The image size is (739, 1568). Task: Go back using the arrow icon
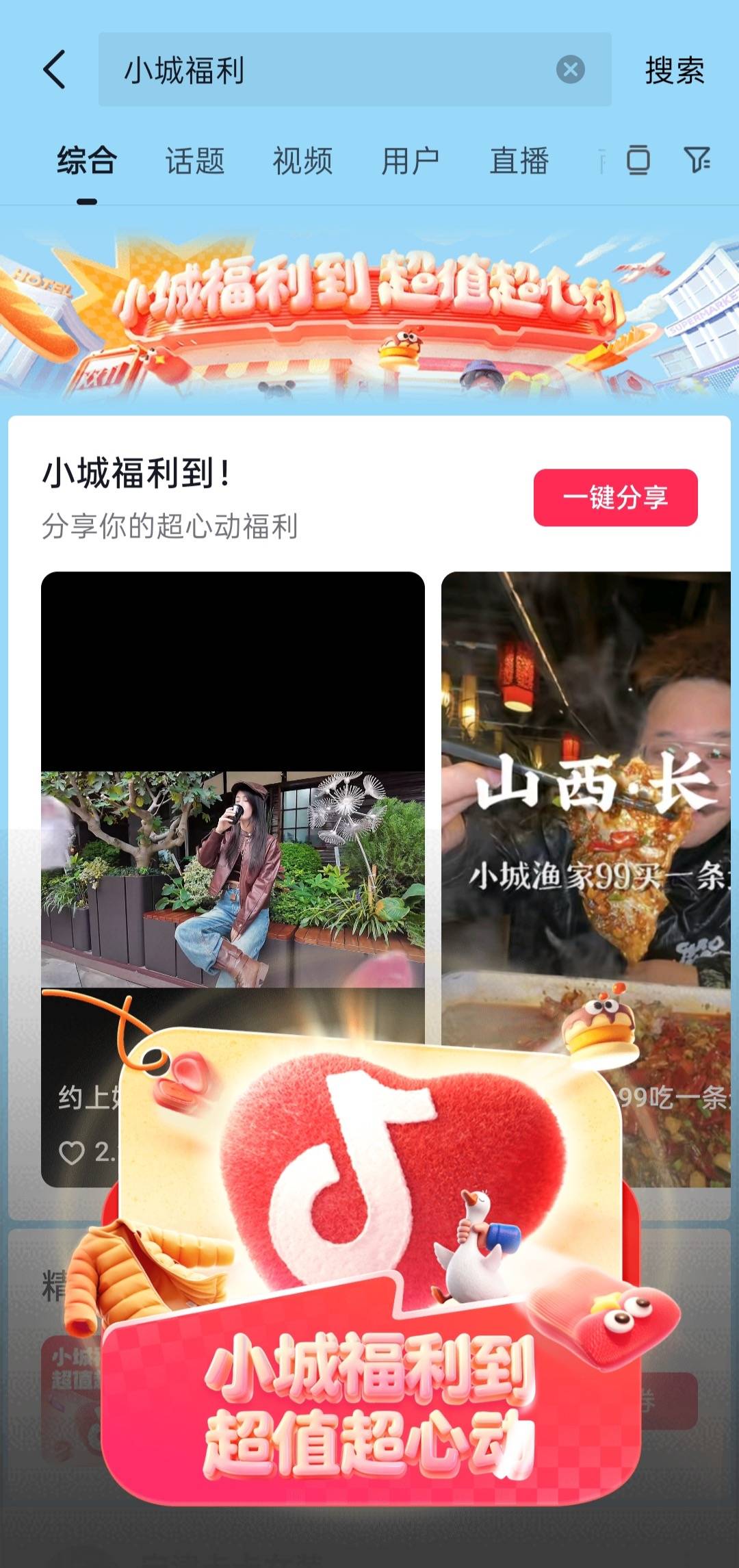pos(55,70)
